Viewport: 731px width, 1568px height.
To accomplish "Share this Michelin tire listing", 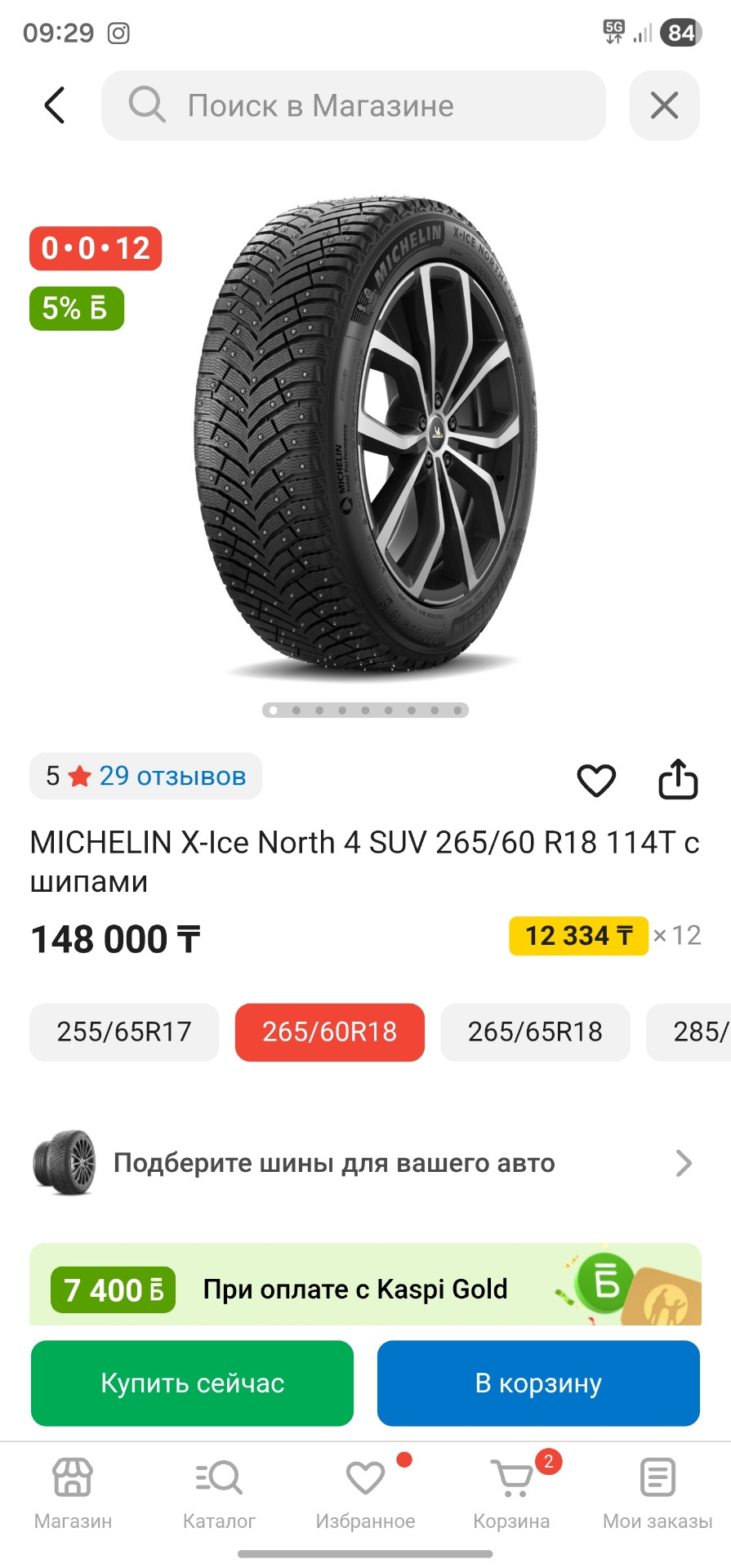I will [x=678, y=779].
